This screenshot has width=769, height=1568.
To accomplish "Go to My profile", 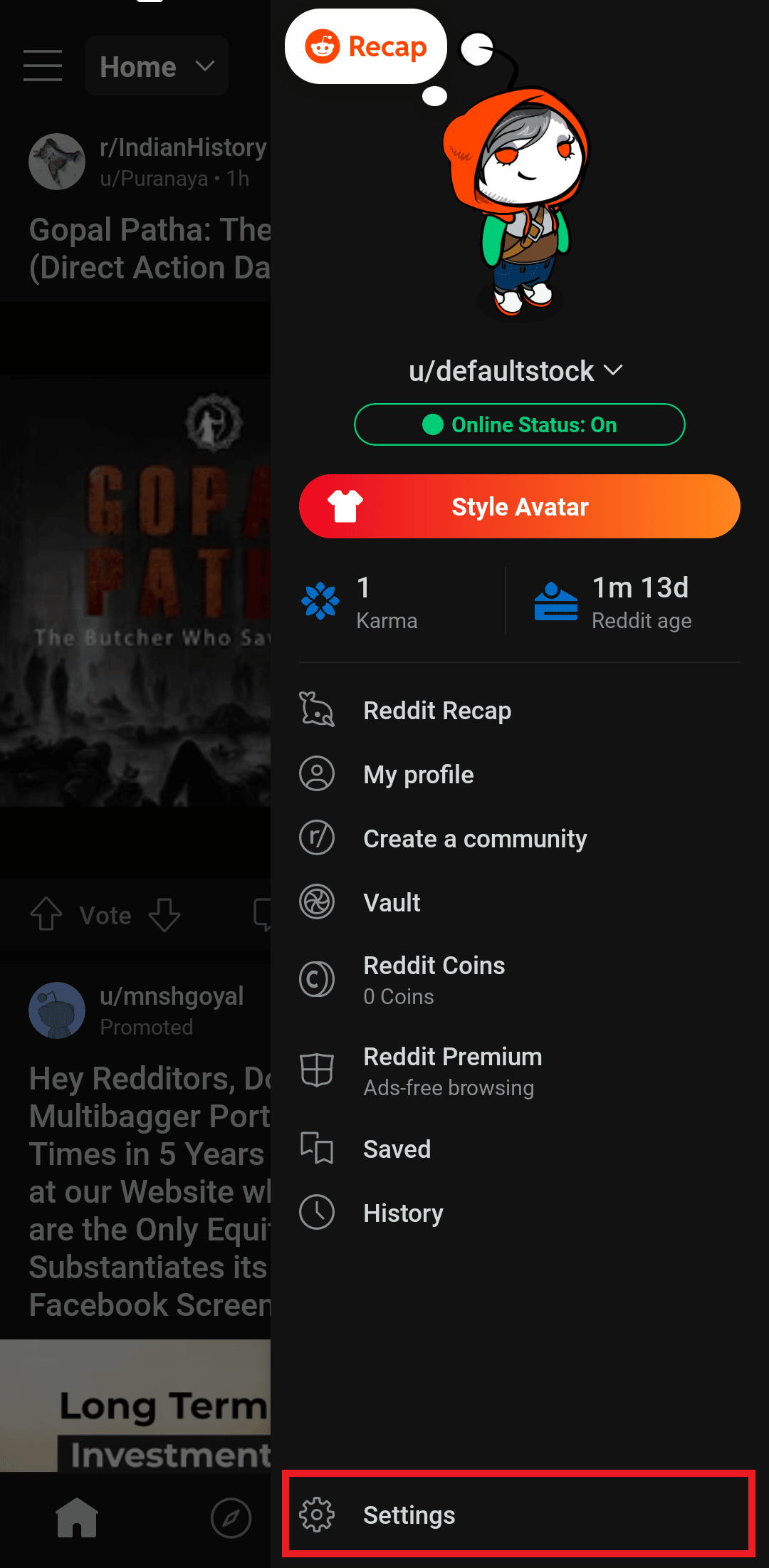I will (x=418, y=775).
